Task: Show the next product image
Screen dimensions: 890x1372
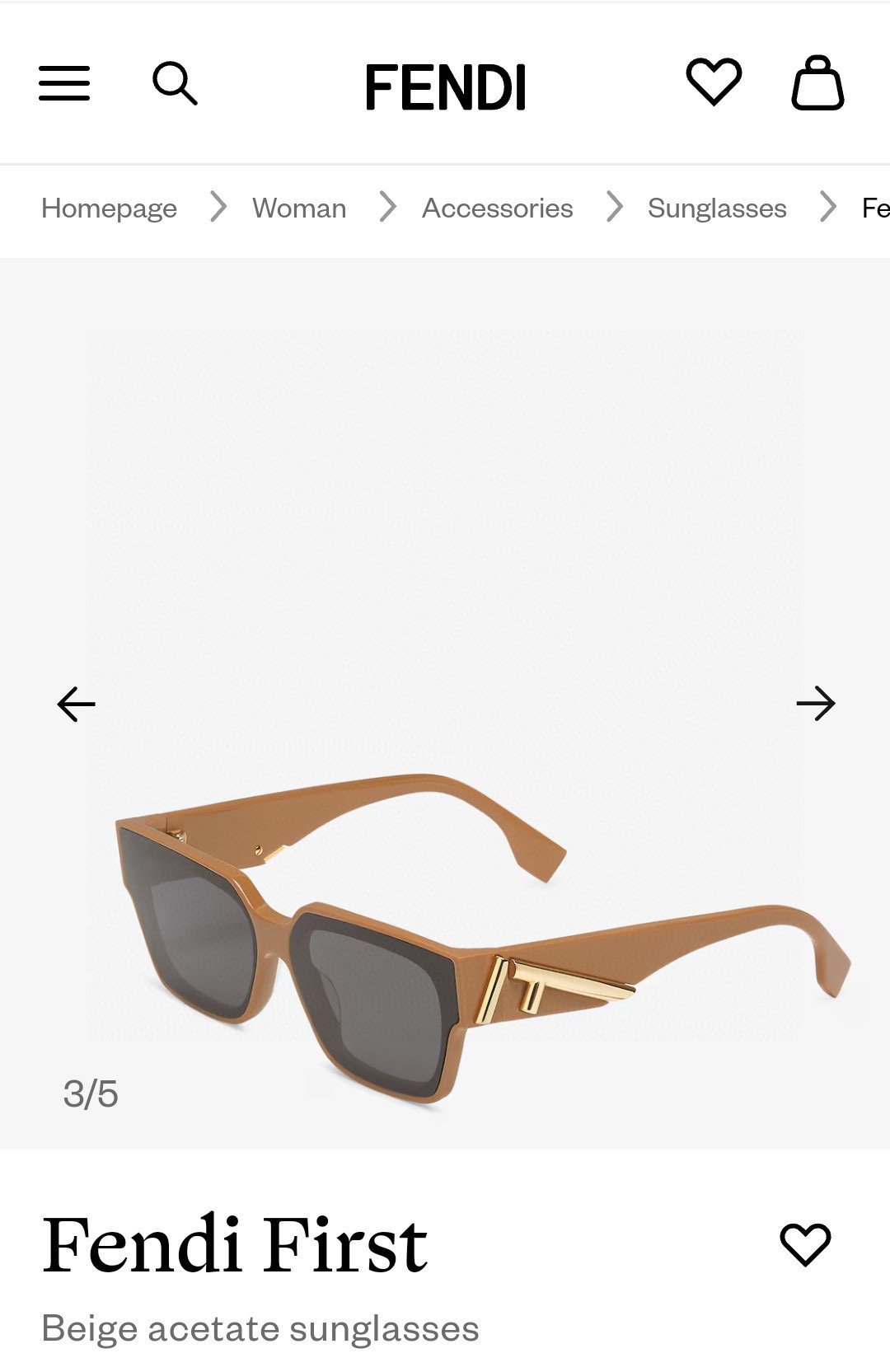Action: click(x=815, y=704)
